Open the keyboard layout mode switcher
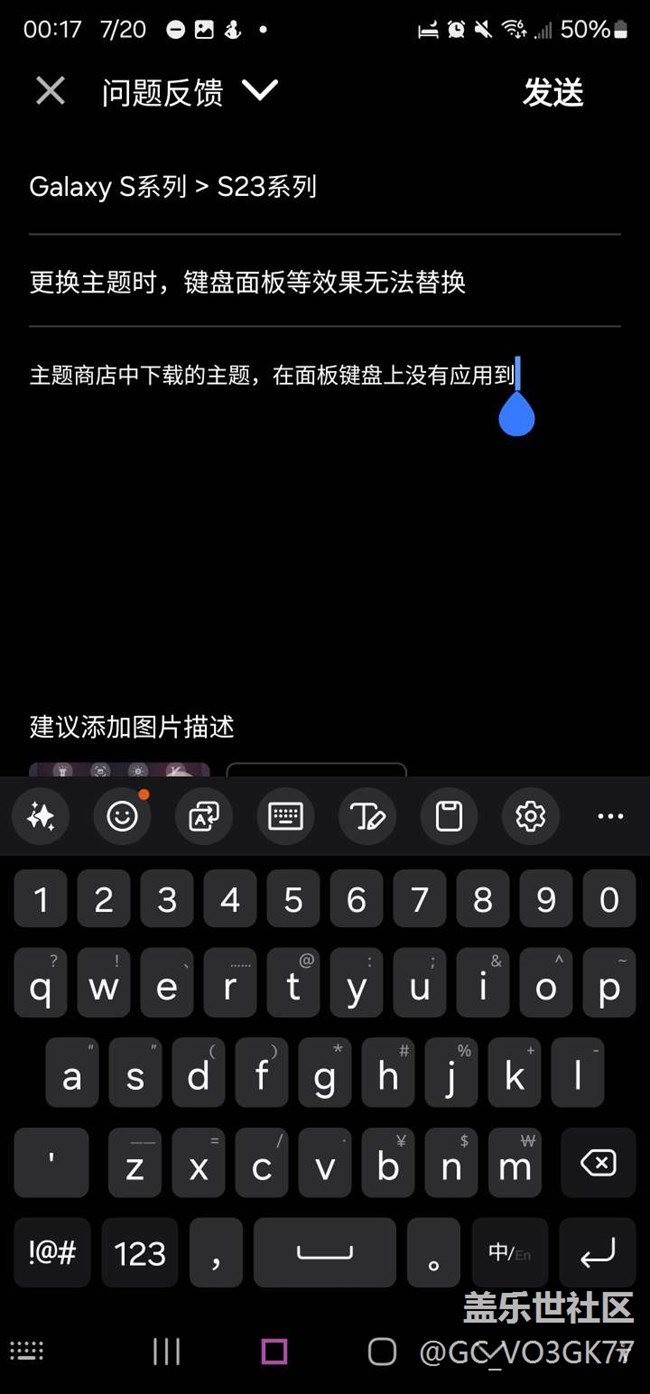Image resolution: width=650 pixels, height=1394 pixels. (x=286, y=817)
